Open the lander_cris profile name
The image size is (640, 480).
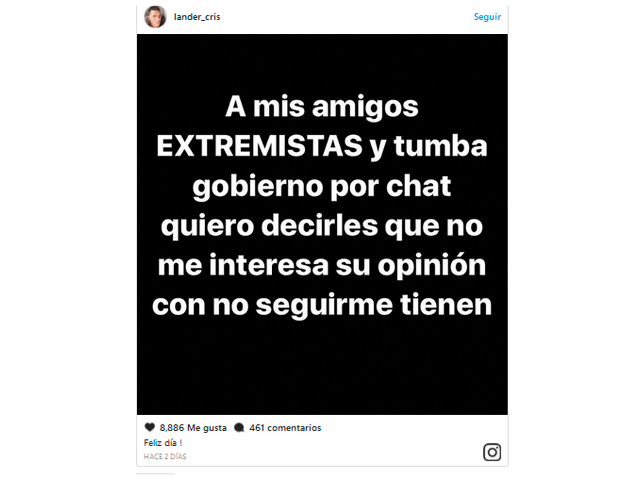click(x=196, y=18)
